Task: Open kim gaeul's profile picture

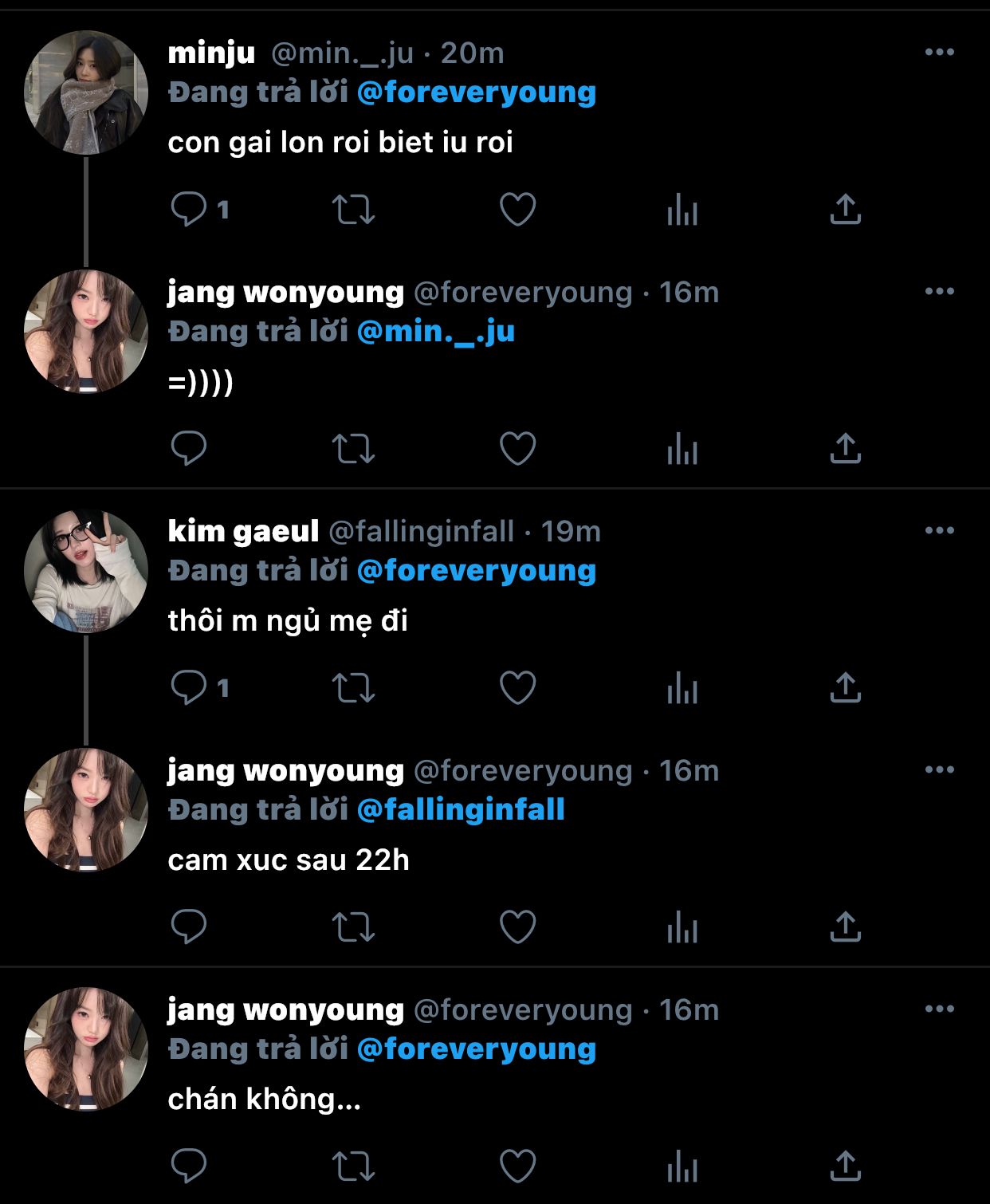Action: click(x=86, y=571)
